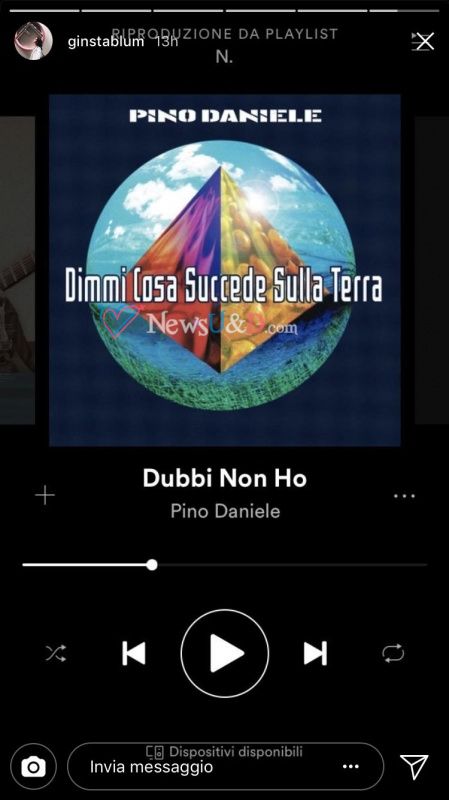449x800 pixels.
Task: Close the story with the X
Action: tap(425, 41)
